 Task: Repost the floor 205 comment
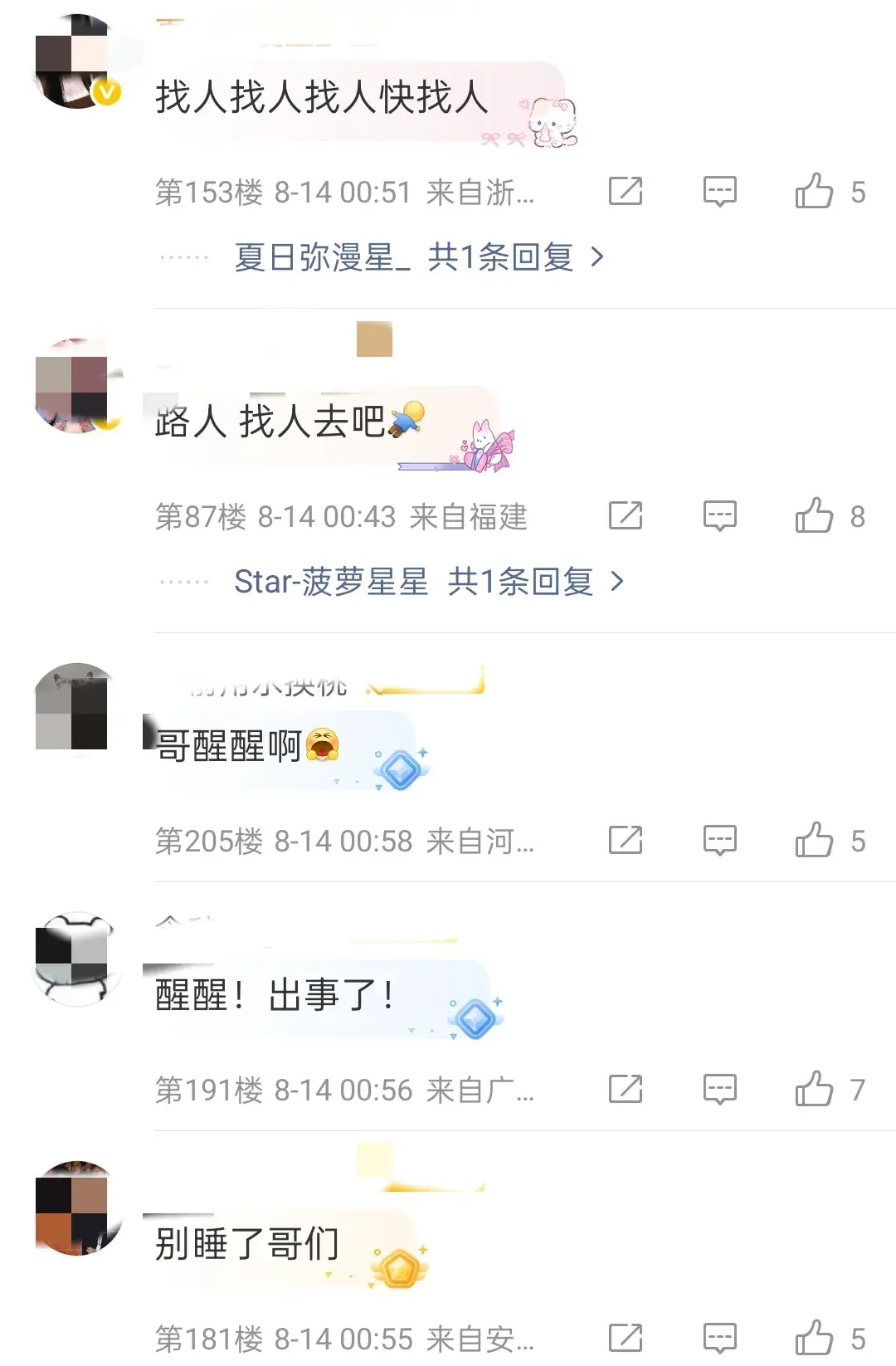626,841
